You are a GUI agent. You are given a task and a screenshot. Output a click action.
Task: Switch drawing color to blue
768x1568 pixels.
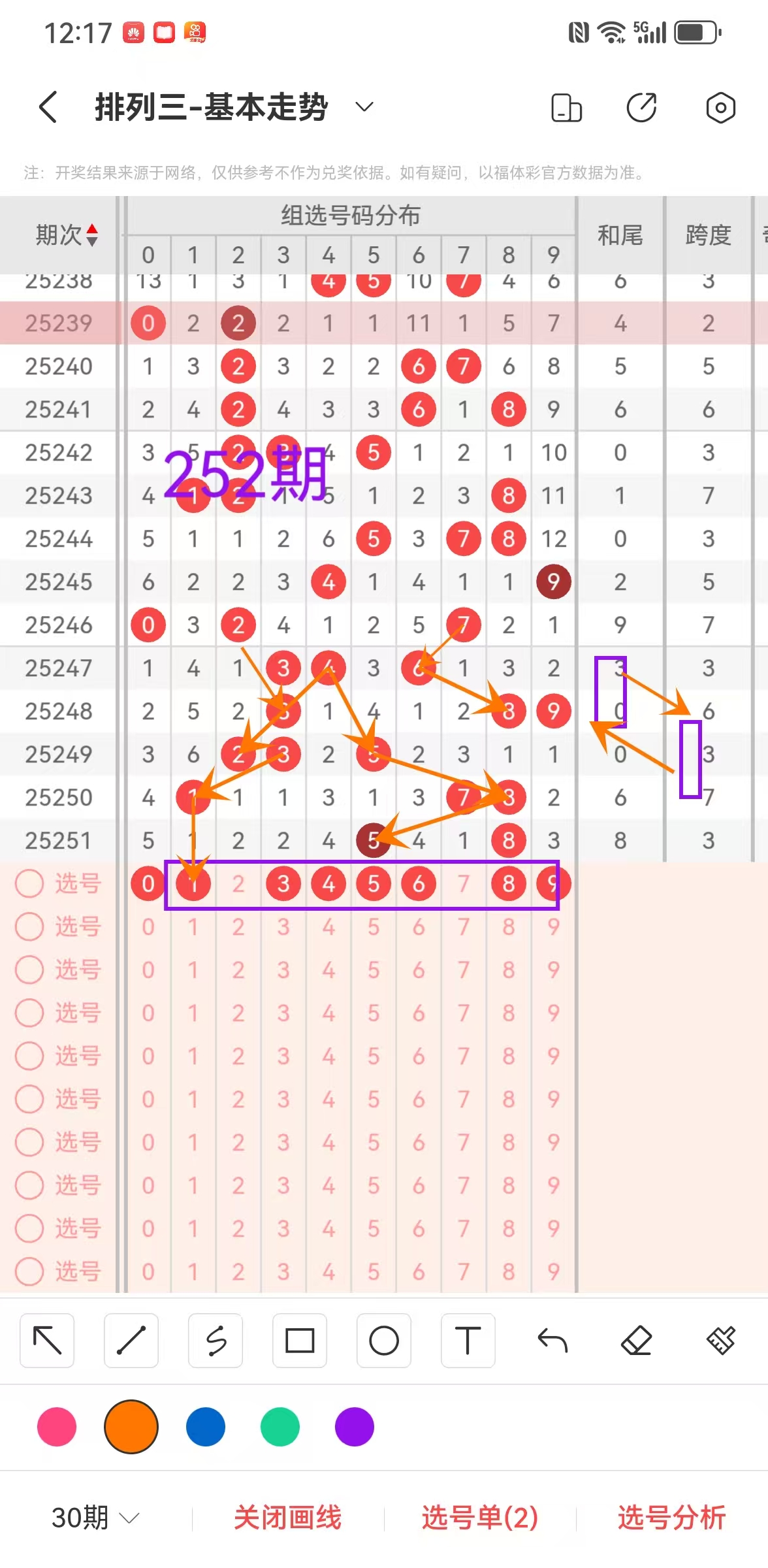click(x=206, y=1427)
